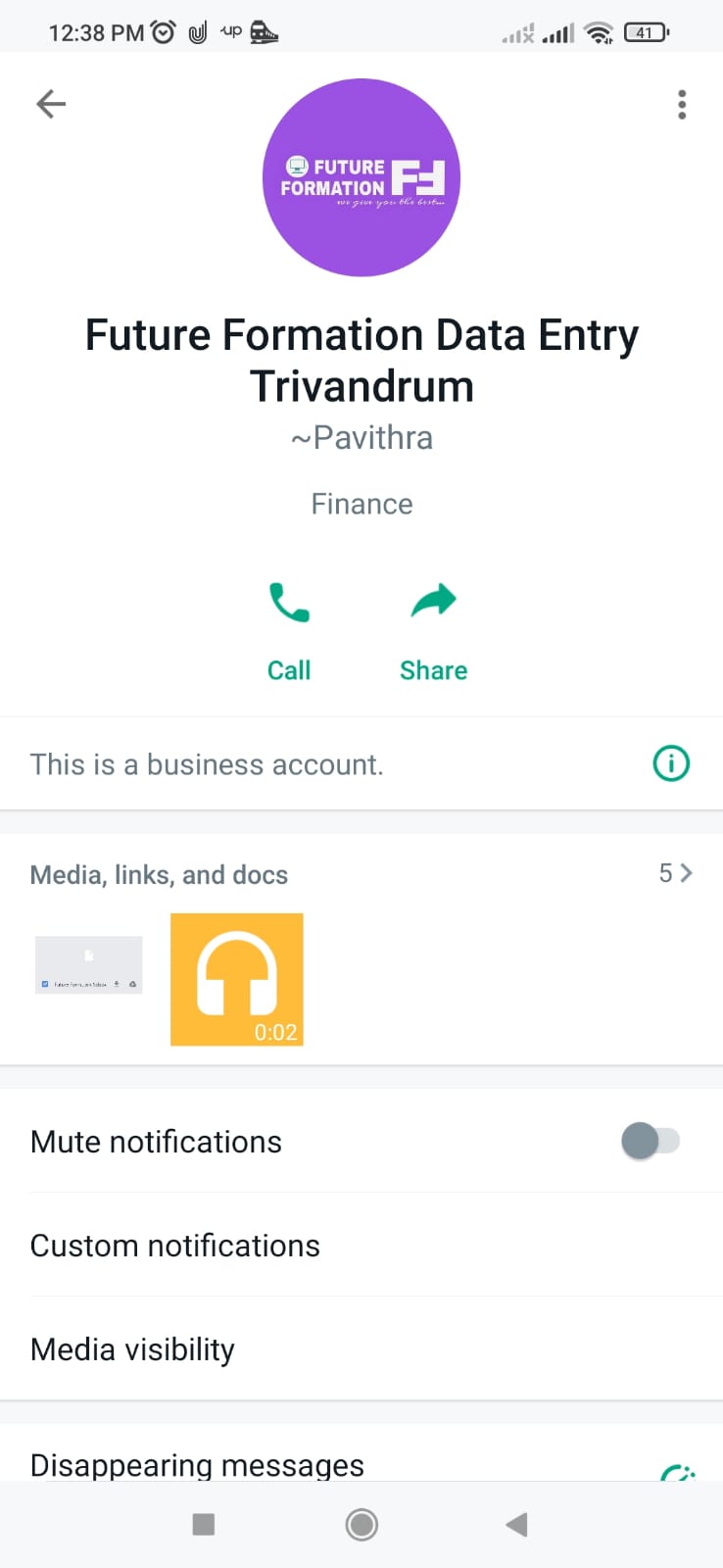Open the three-dot overflow menu
The width and height of the screenshot is (723, 1568).
(682, 105)
